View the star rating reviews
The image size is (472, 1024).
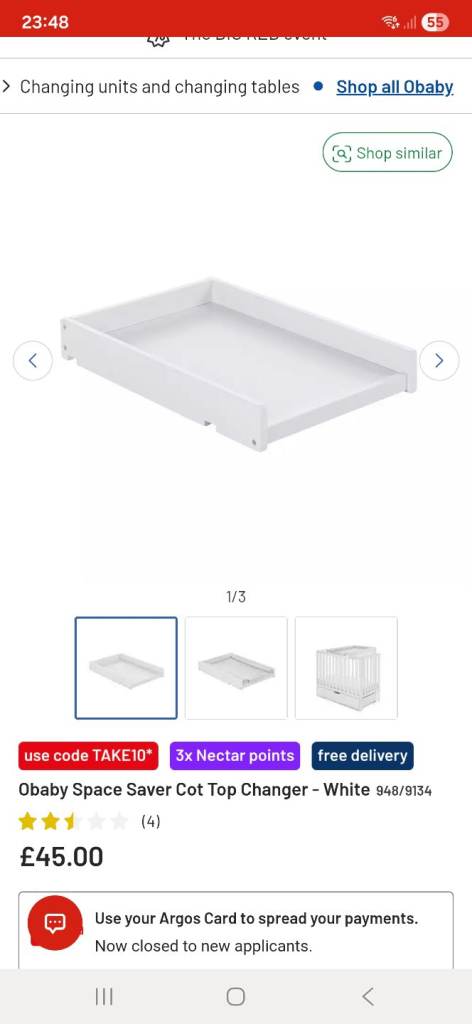pyautogui.click(x=89, y=821)
